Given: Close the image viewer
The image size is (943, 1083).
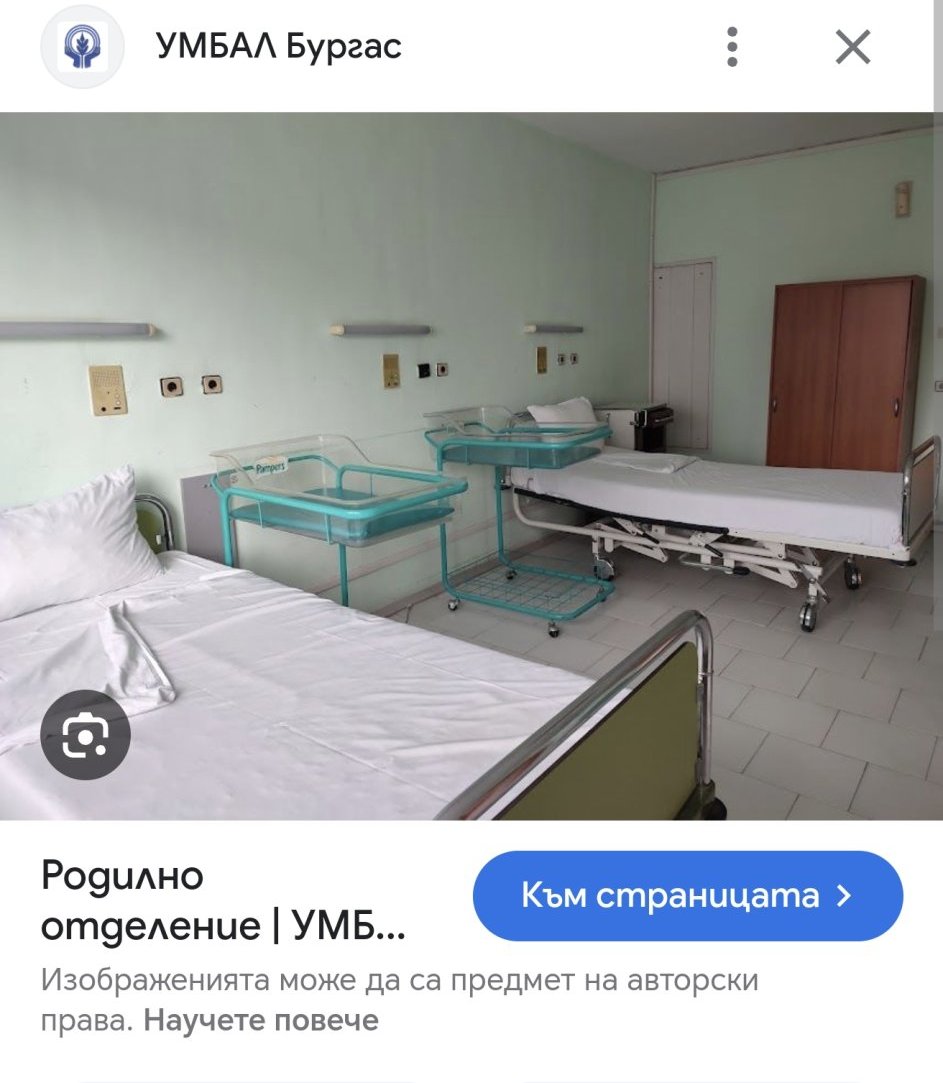Looking at the screenshot, I should pyautogui.click(x=853, y=47).
